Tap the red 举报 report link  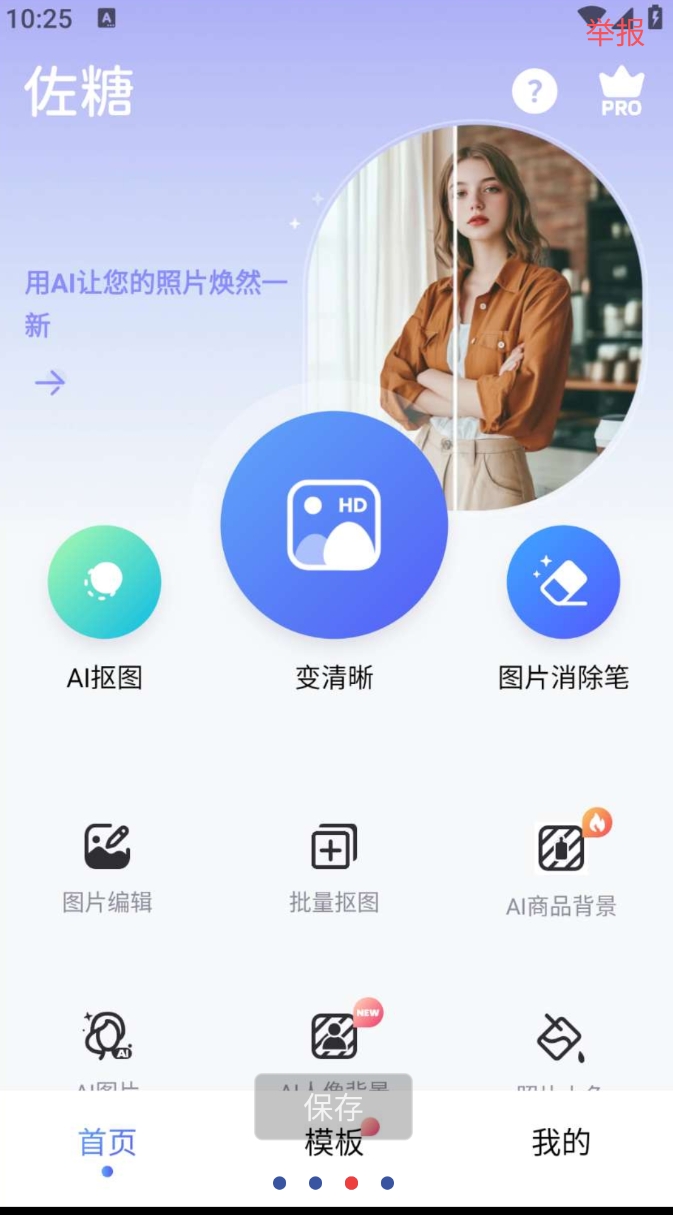pos(615,33)
